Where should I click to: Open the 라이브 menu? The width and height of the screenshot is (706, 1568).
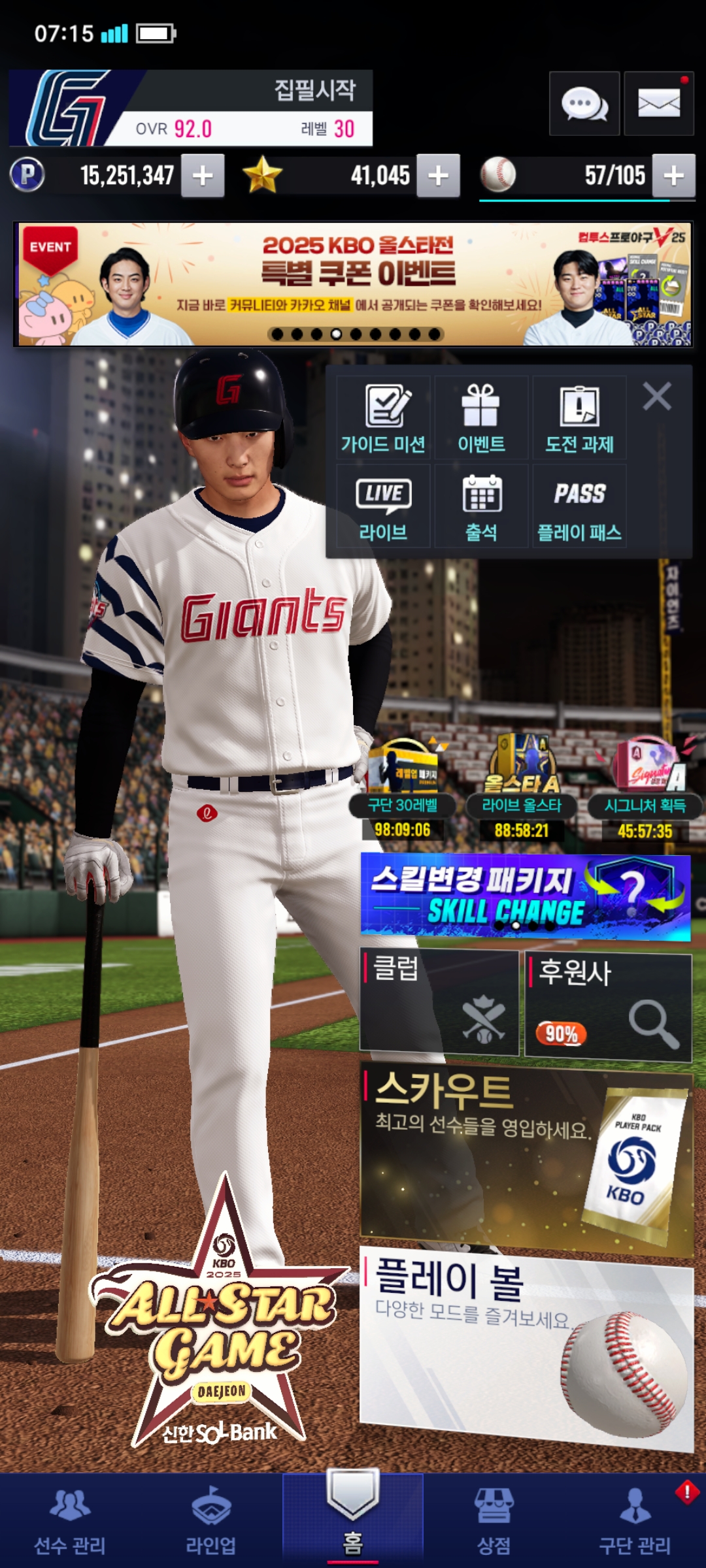383,506
